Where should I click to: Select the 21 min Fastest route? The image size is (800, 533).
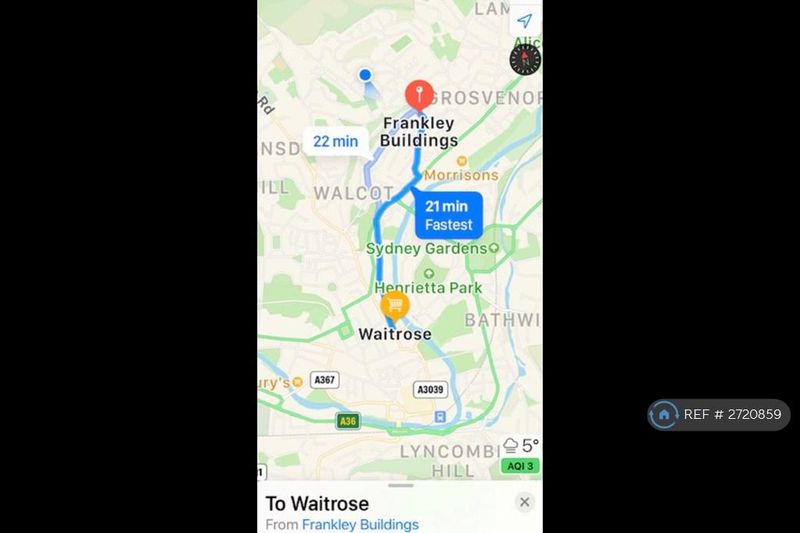[448, 215]
